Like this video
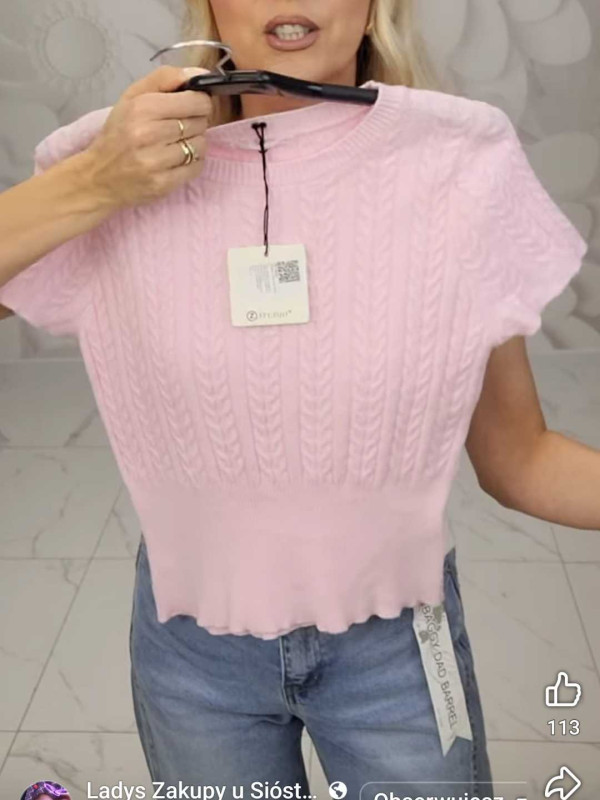This screenshot has width=600, height=800. (563, 689)
